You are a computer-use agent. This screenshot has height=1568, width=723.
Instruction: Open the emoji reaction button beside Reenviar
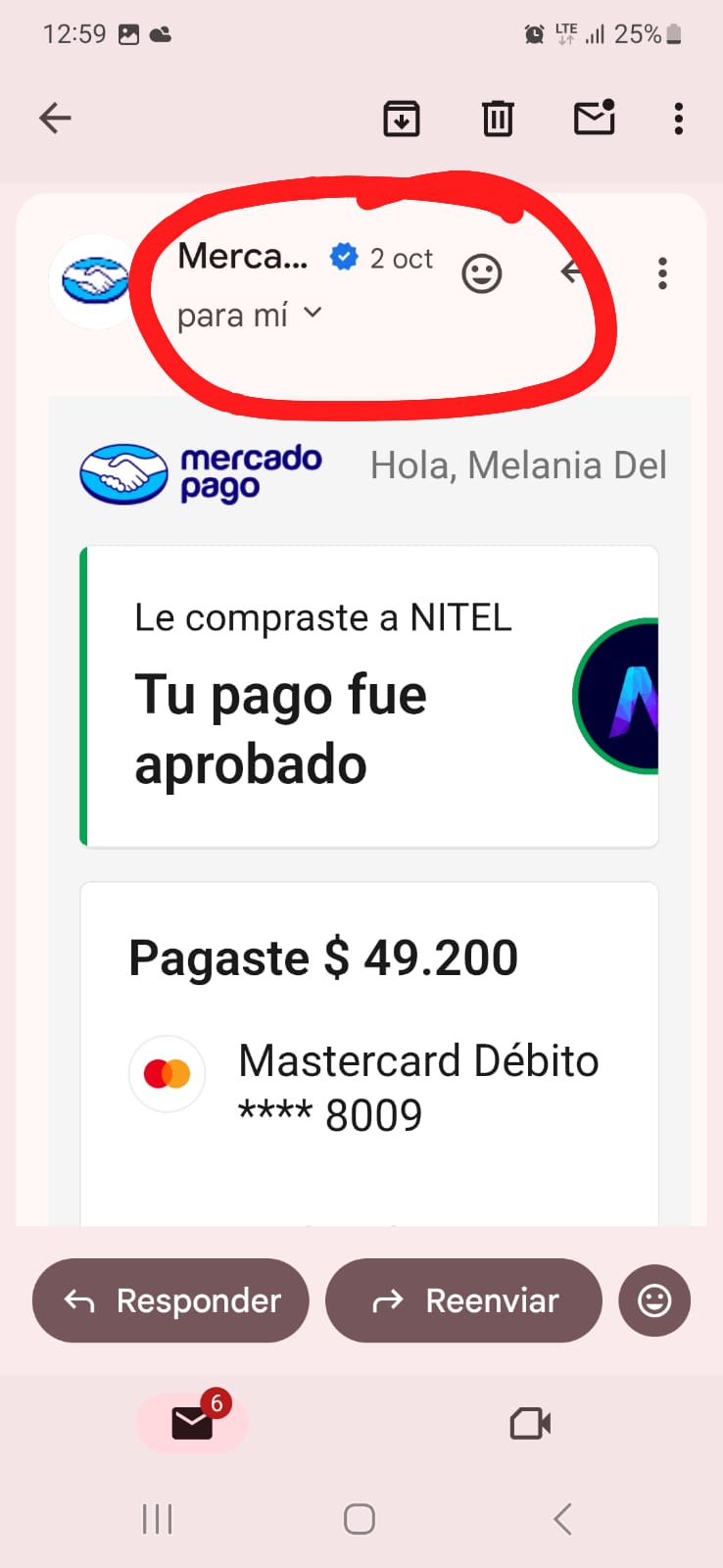654,1300
